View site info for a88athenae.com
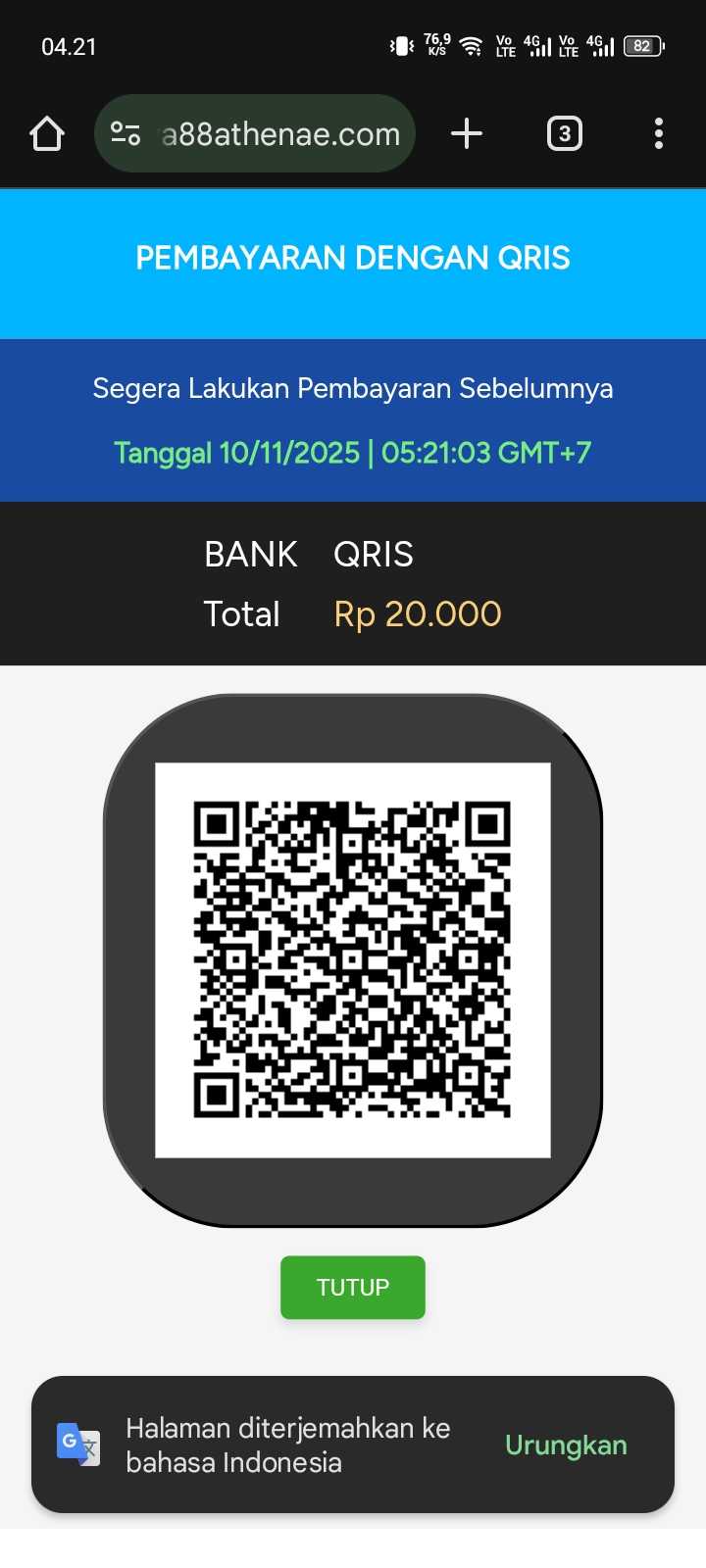 click(126, 133)
